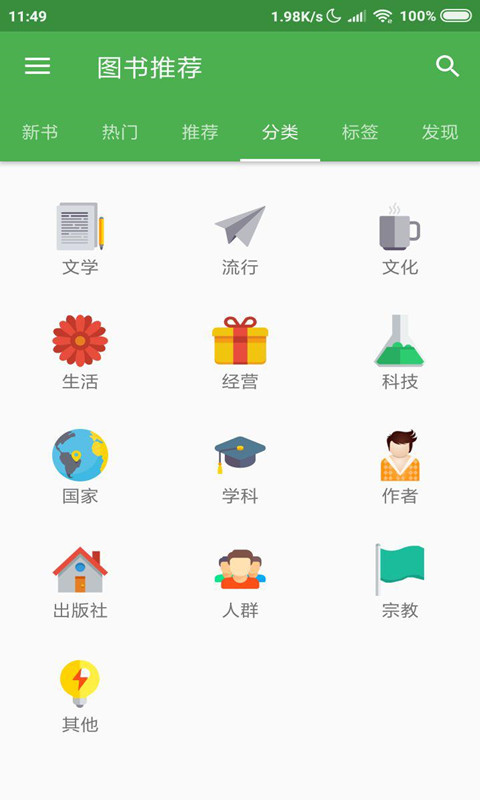480x800 pixels.
Task: Open the 流行 category
Action: 240,239
